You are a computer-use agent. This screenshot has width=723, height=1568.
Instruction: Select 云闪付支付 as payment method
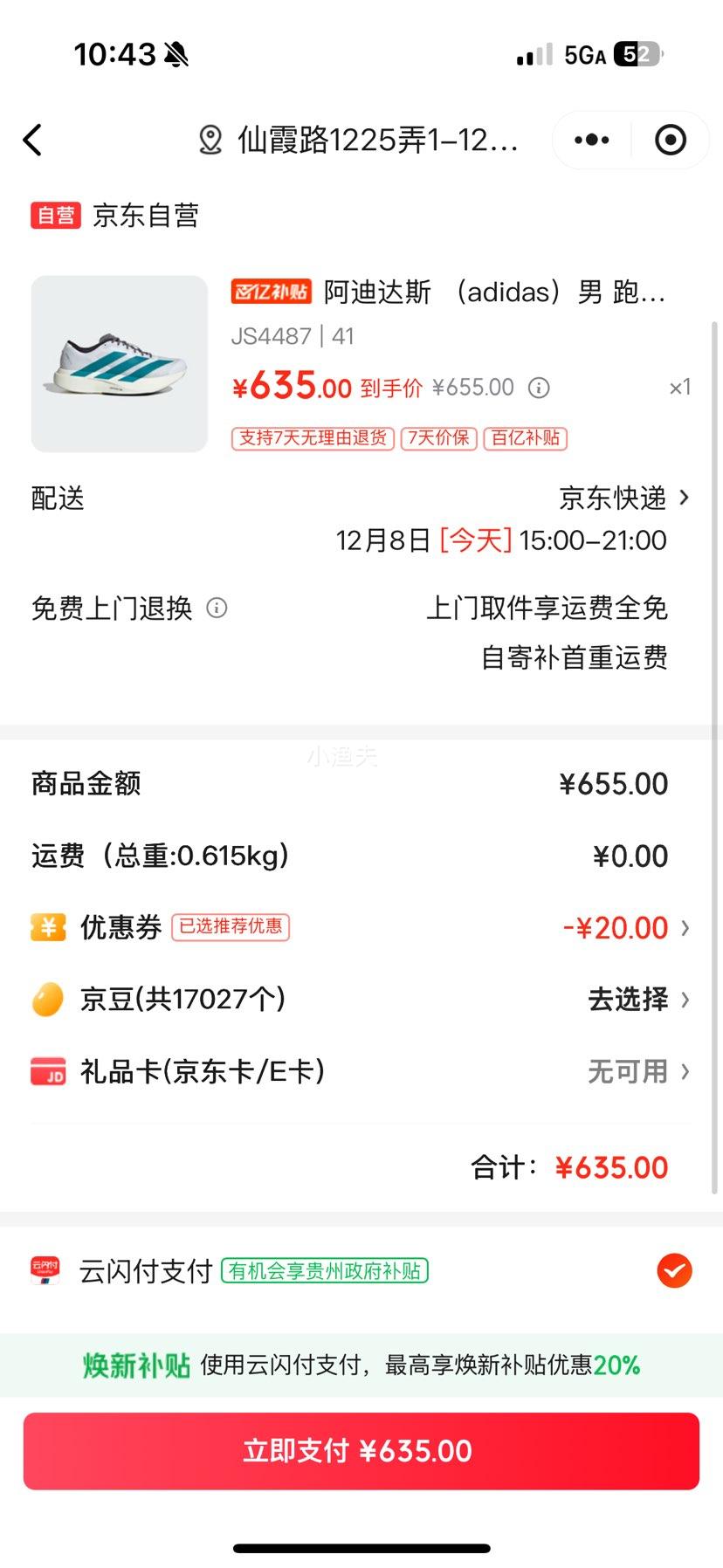(x=674, y=1270)
